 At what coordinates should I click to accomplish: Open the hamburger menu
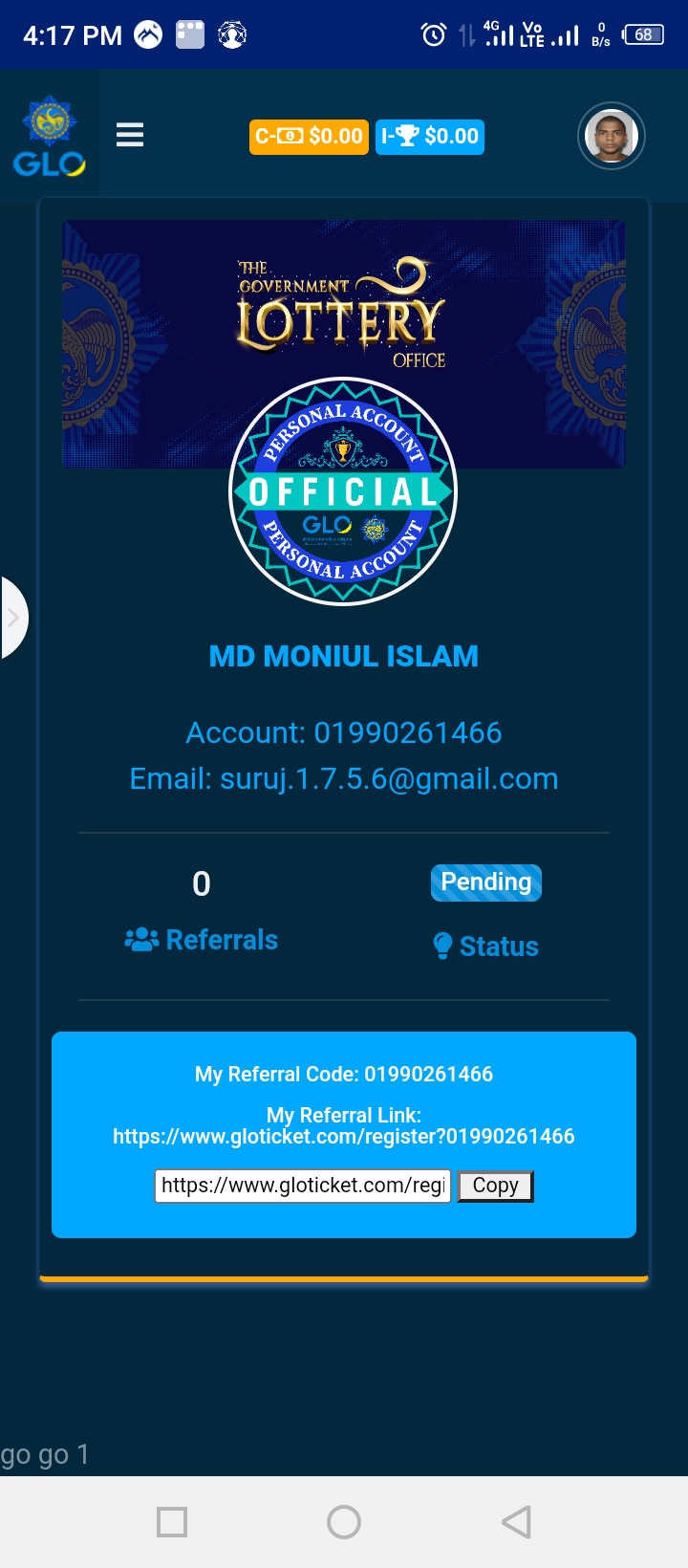point(130,136)
